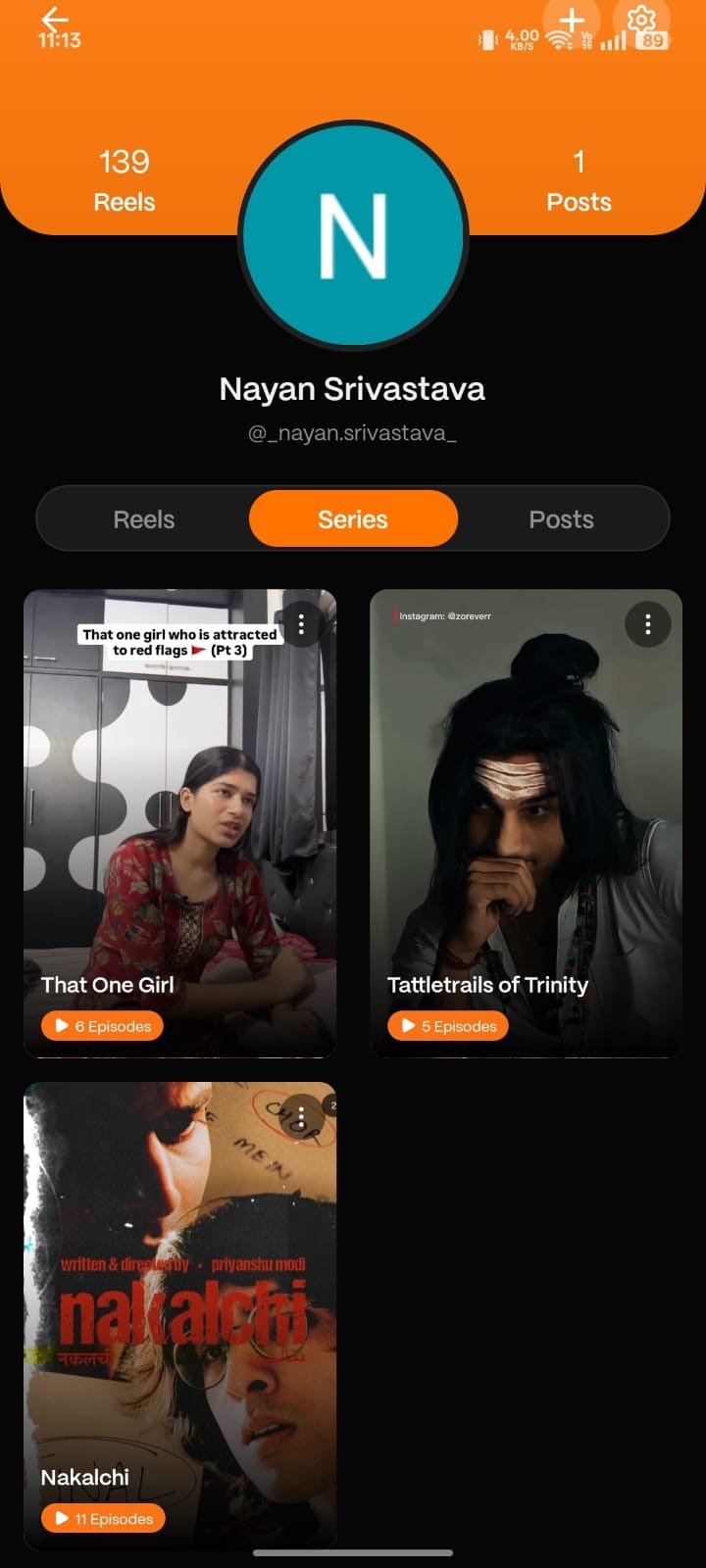Open options menu on Tattletrails of Trinity
This screenshot has width=706, height=1568.
[647, 624]
